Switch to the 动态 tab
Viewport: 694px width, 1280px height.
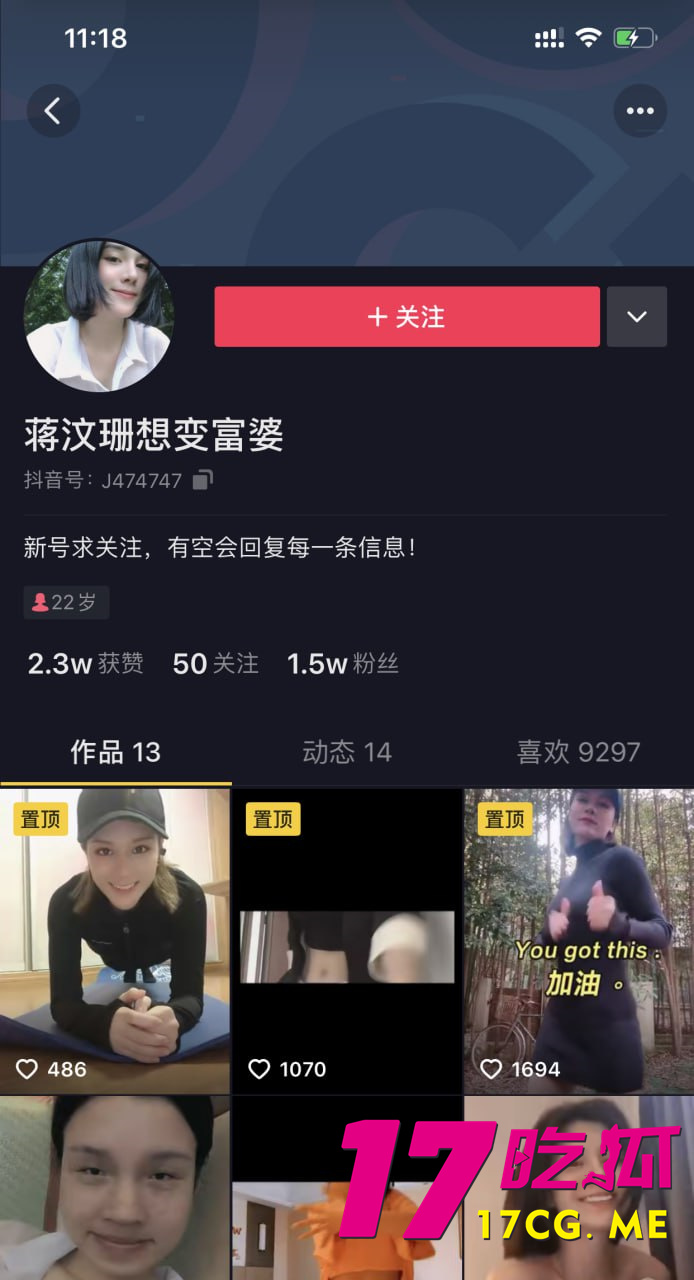pos(346,752)
